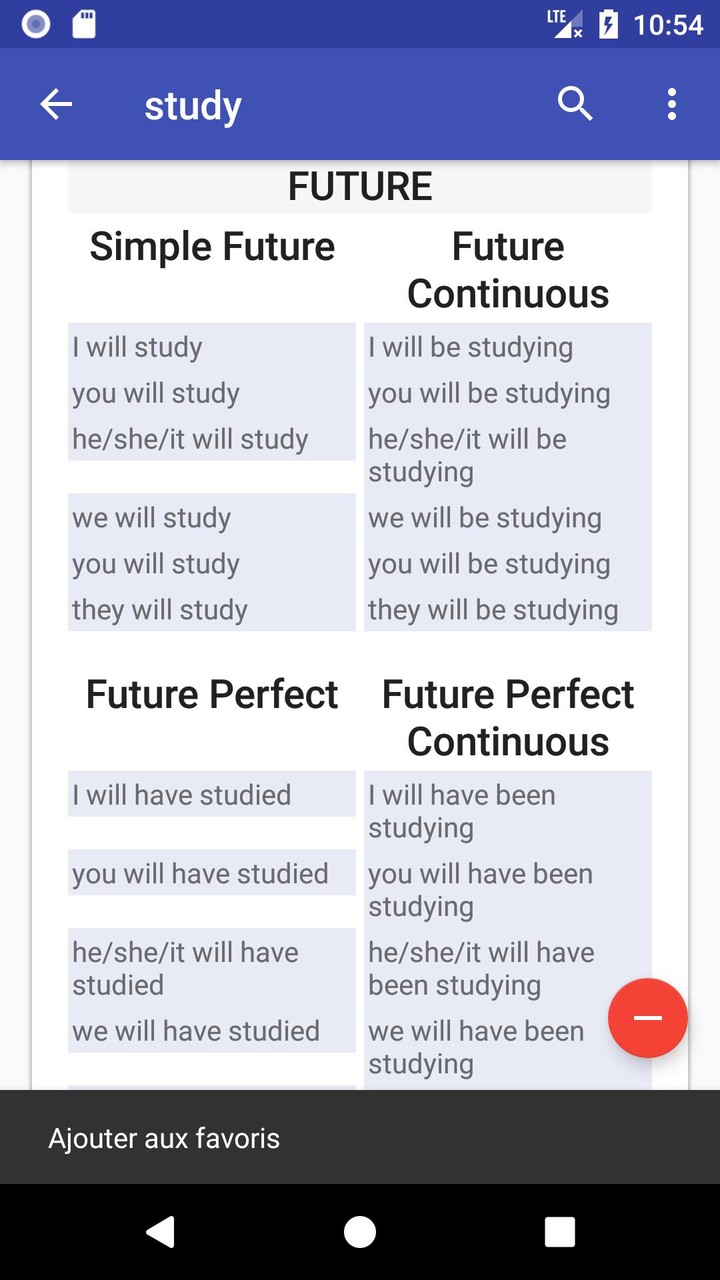
Task: Tap the Android recent apps square button
Action: [559, 1232]
